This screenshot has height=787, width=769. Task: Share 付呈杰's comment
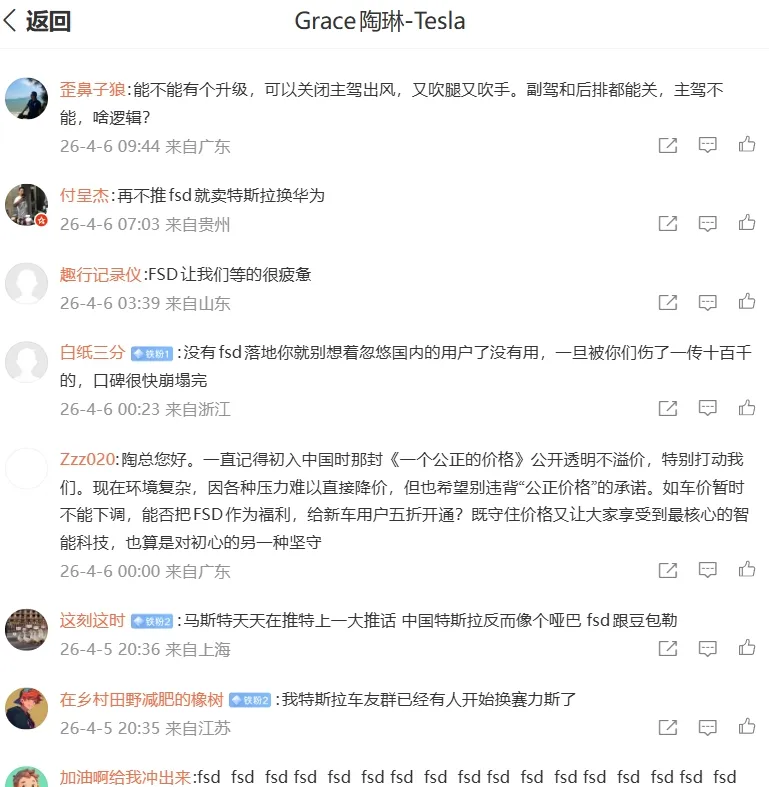pyautogui.click(x=668, y=223)
